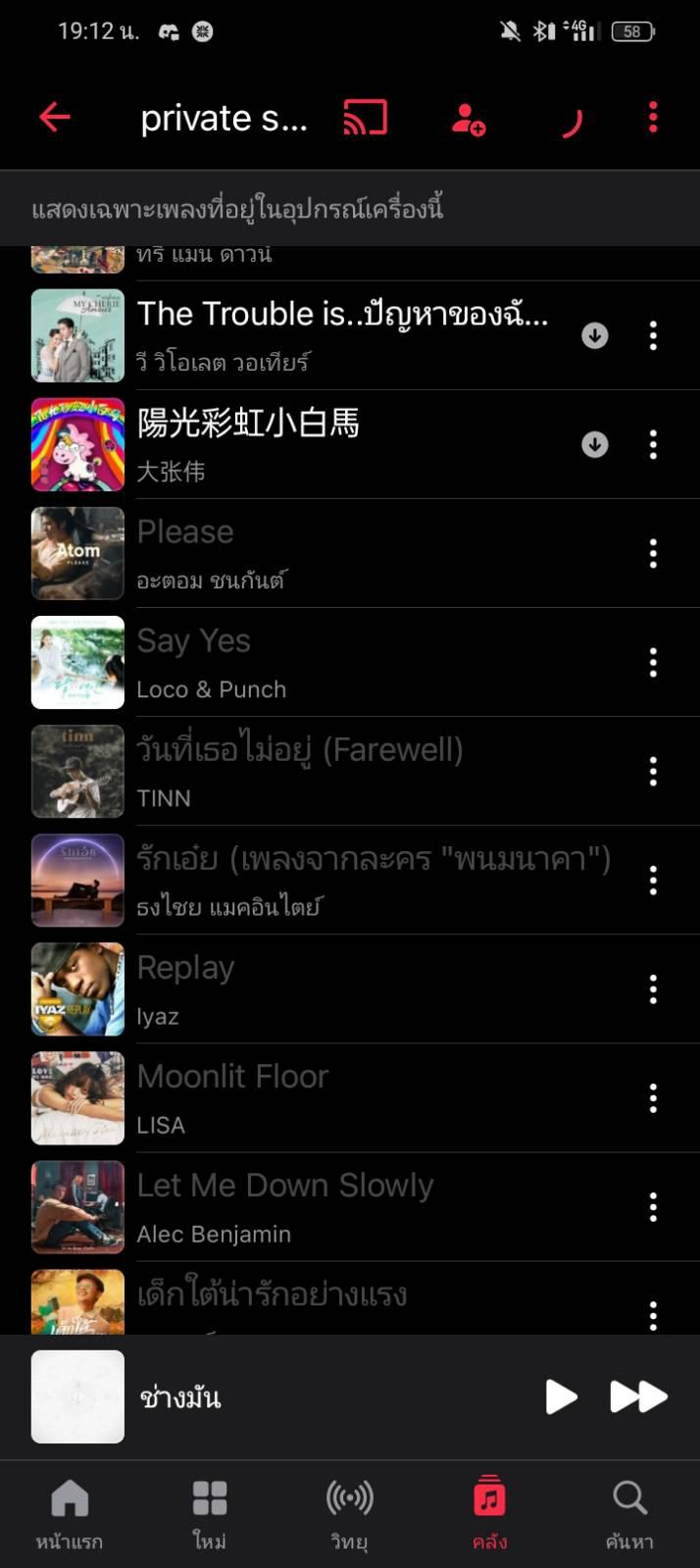Switch to the ค้นหา search tab
700x1568 pixels.
[629, 1513]
